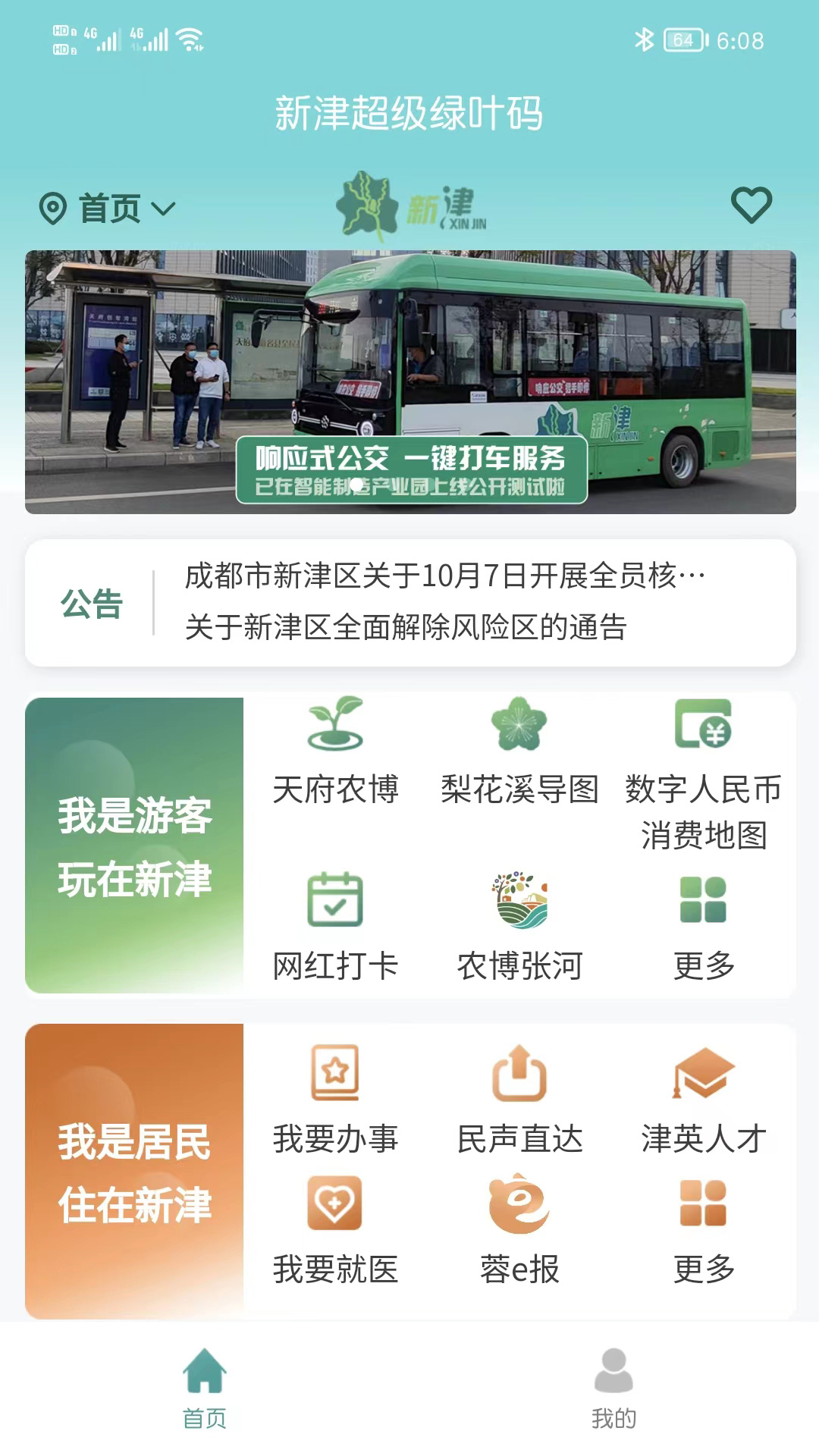Open the 我是居民 住在新津 card
Viewport: 819px width, 1456px height.
(x=134, y=1172)
